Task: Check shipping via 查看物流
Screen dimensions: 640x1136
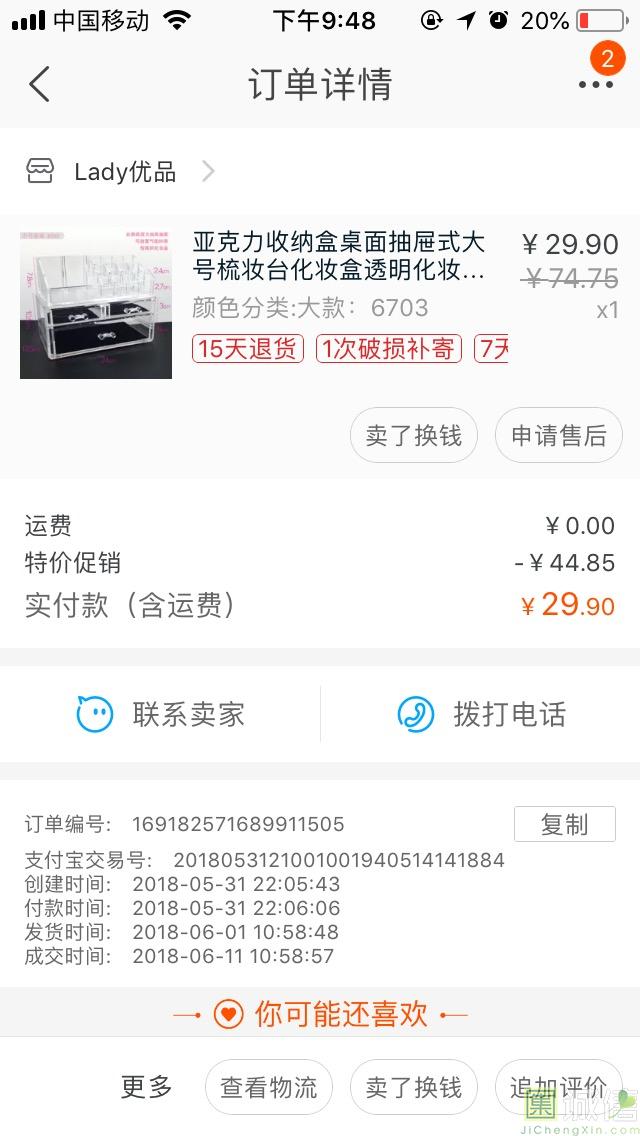Action: 268,1087
